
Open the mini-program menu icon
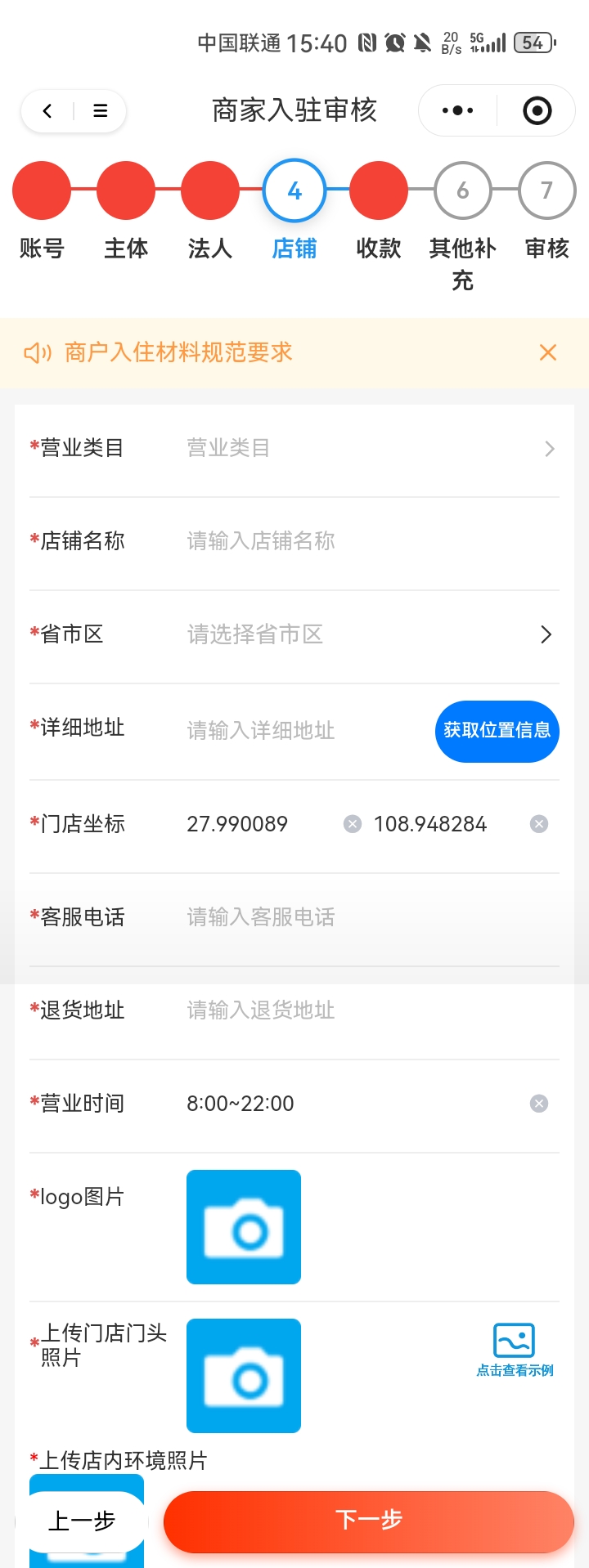click(100, 110)
